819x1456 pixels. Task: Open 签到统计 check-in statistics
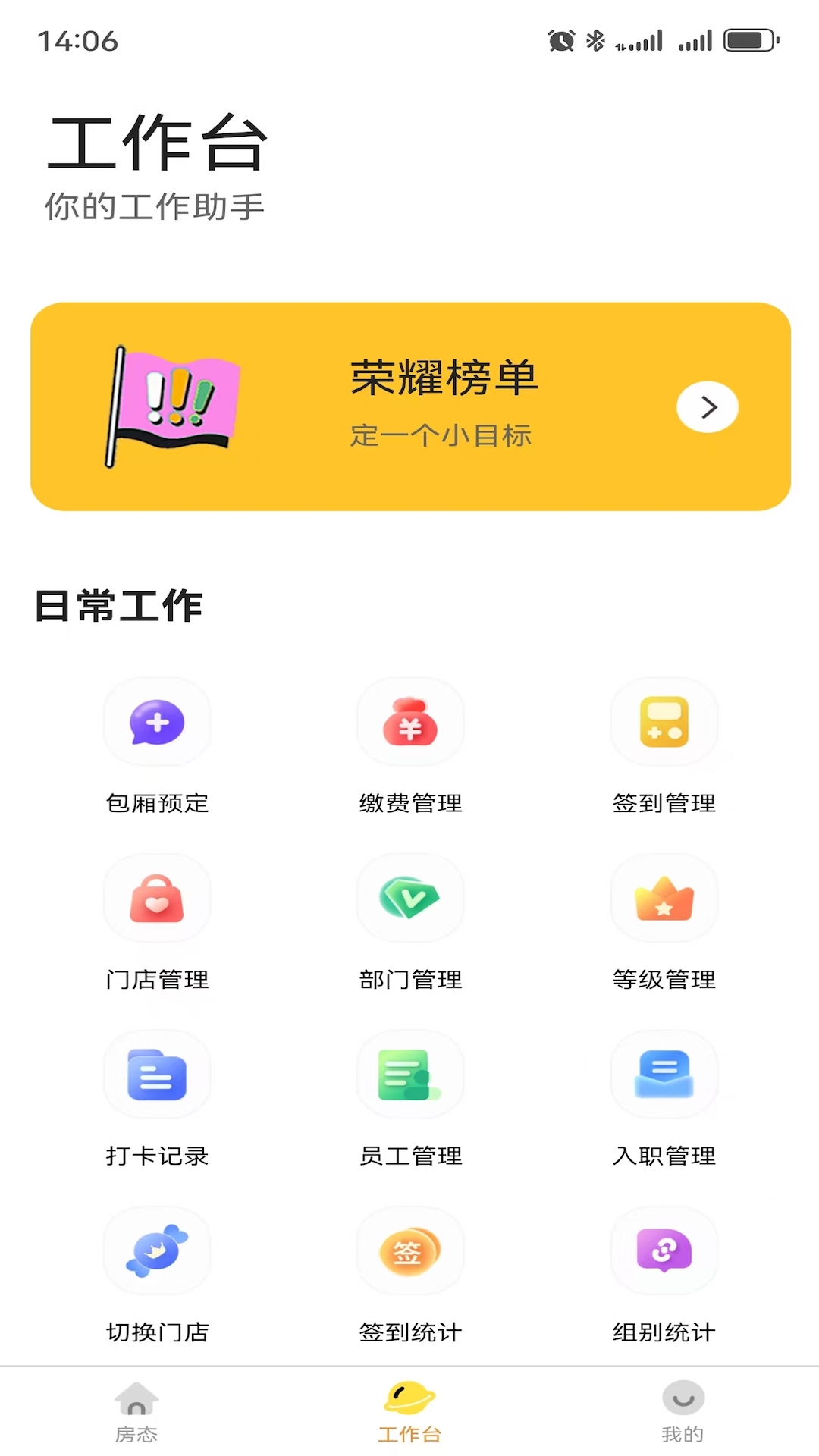click(410, 1251)
